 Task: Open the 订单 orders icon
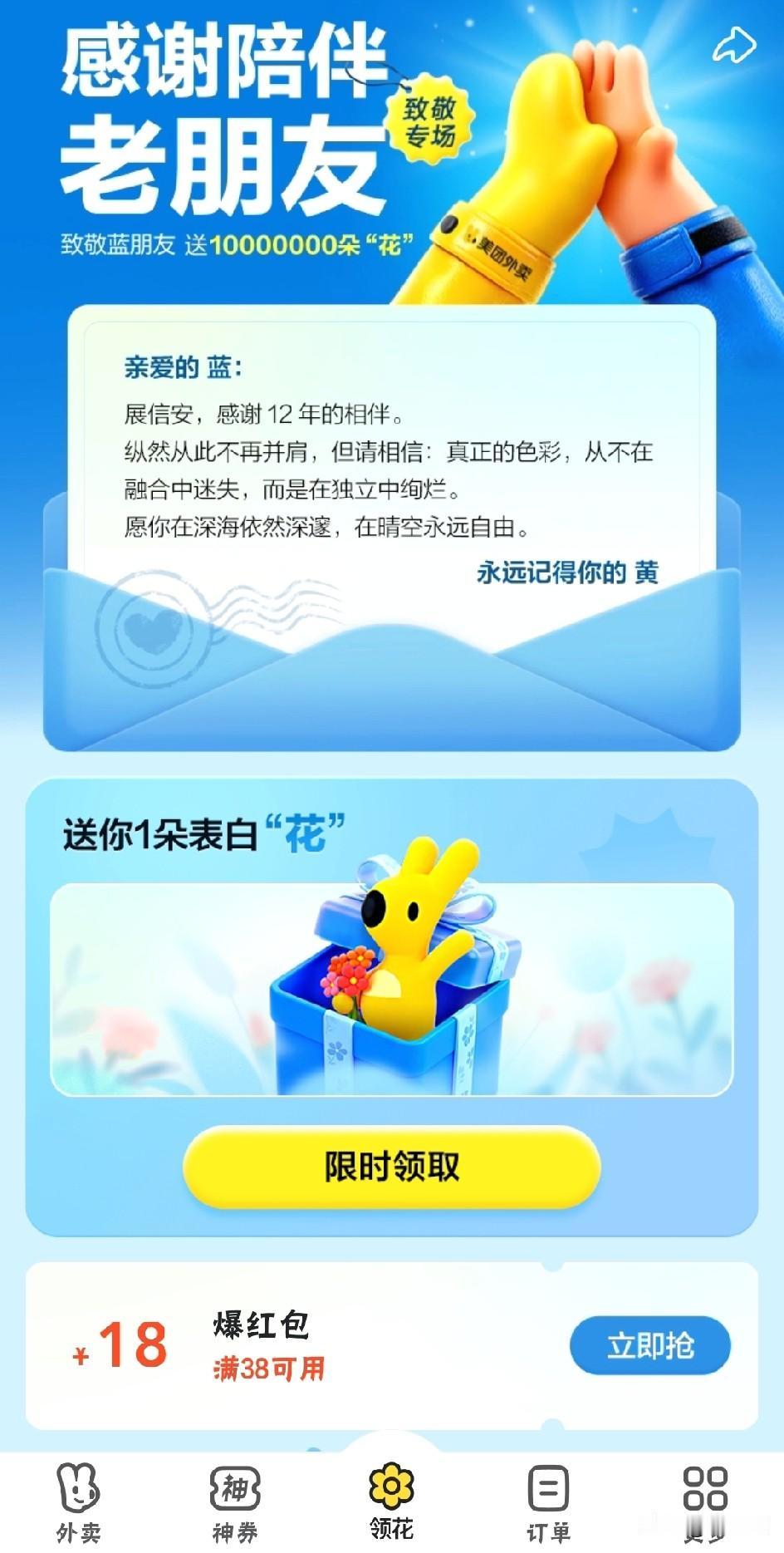click(x=548, y=1487)
